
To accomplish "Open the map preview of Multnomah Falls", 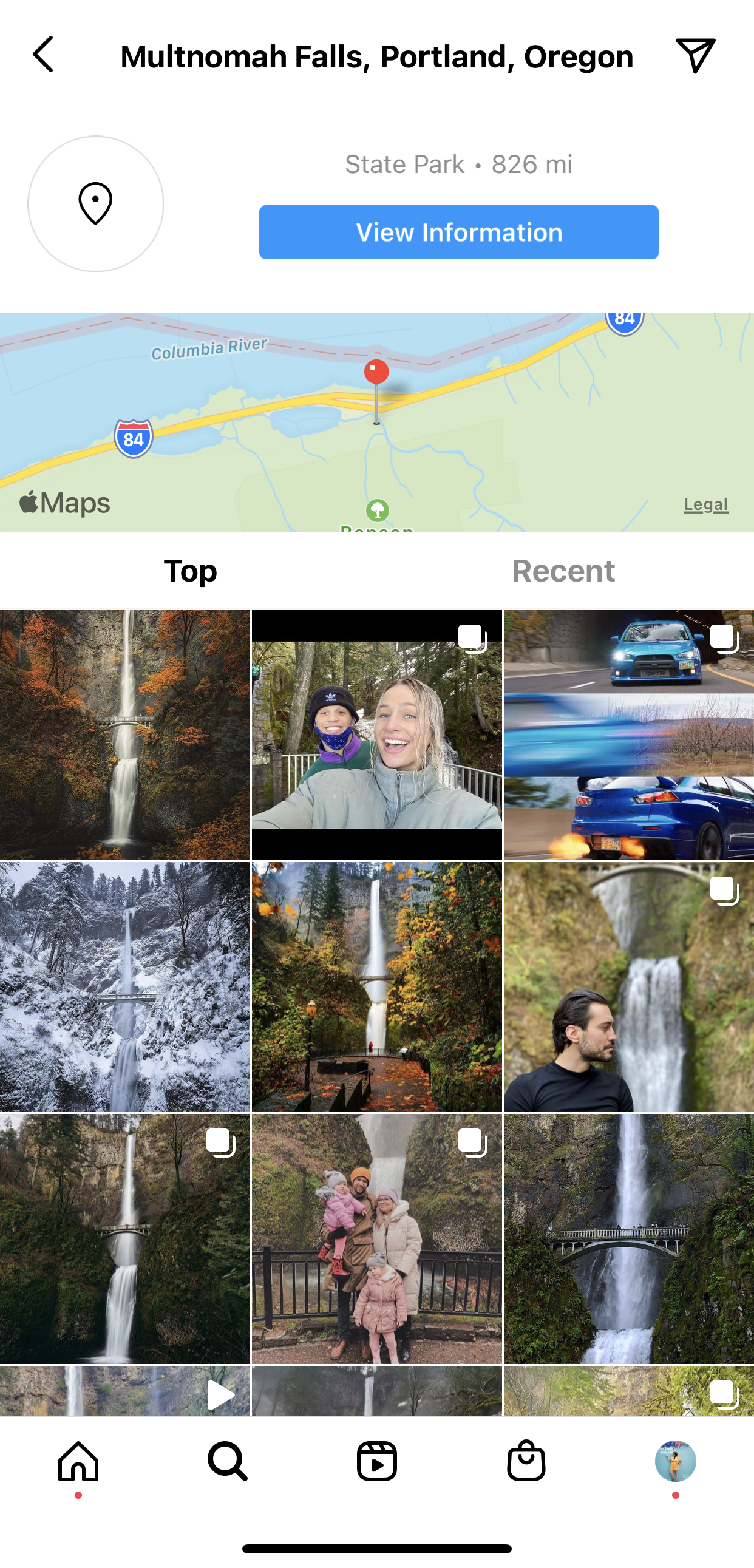I will pos(376,422).
